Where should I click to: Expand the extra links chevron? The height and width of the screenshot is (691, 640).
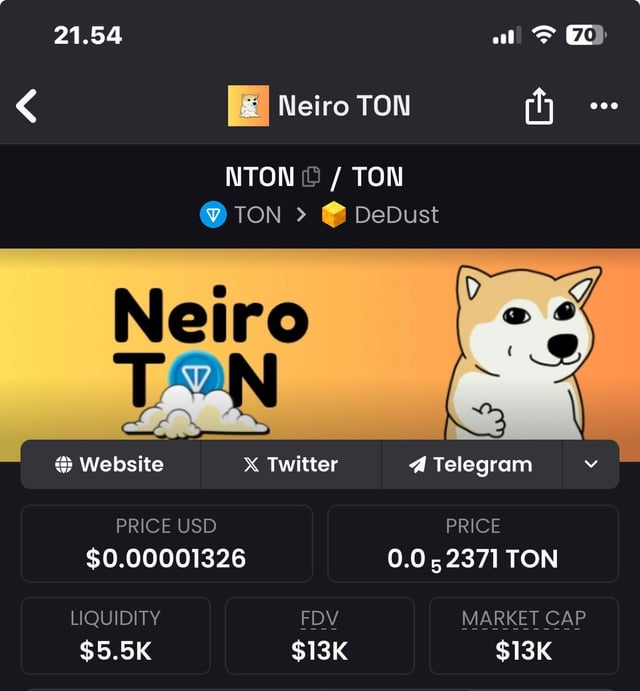click(x=590, y=464)
